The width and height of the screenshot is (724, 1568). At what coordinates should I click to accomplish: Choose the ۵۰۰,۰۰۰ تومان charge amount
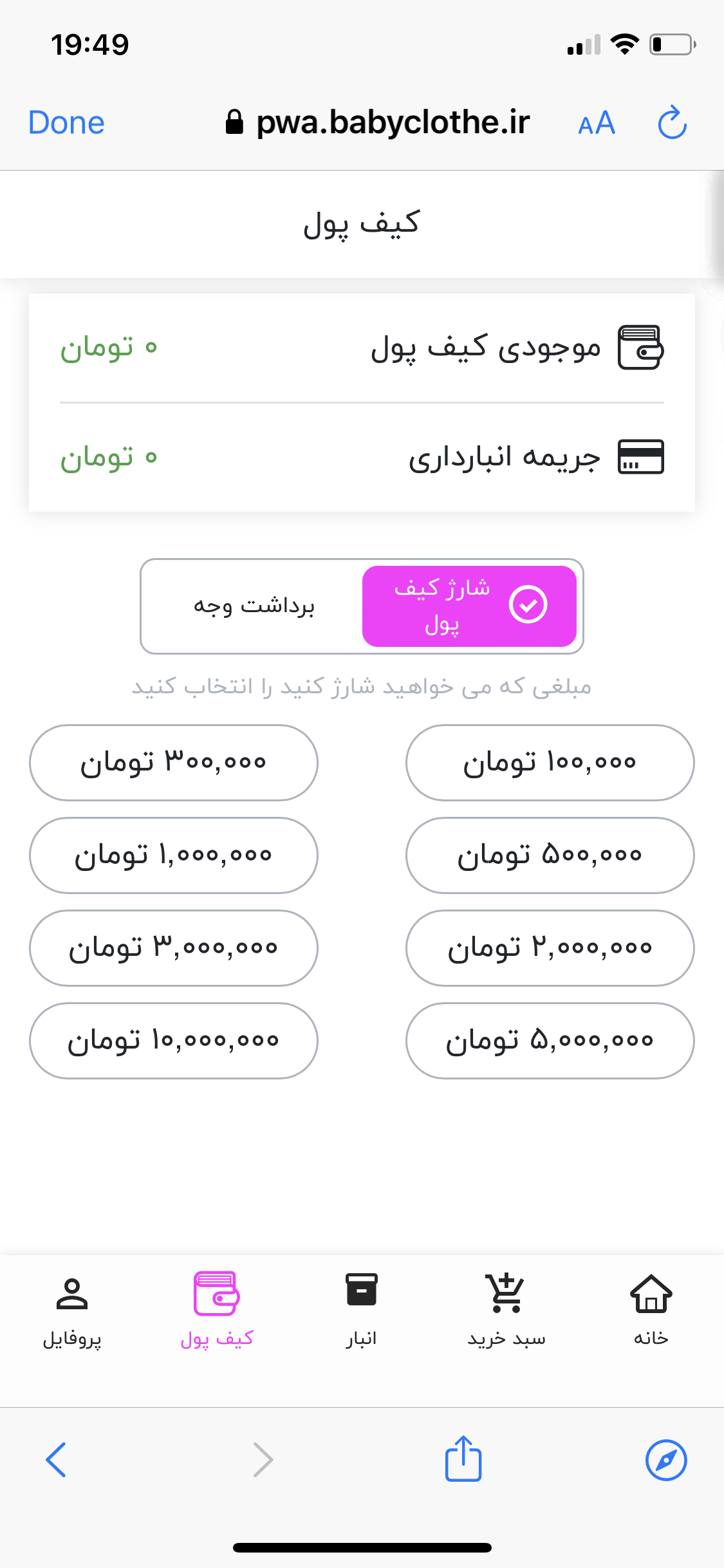coord(550,855)
